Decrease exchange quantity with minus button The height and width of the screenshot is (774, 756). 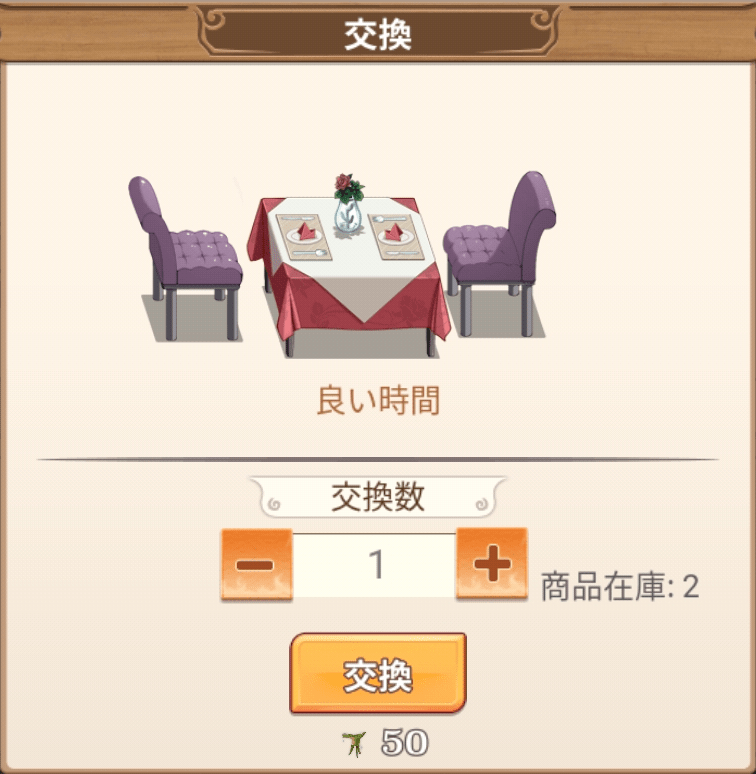(256, 566)
